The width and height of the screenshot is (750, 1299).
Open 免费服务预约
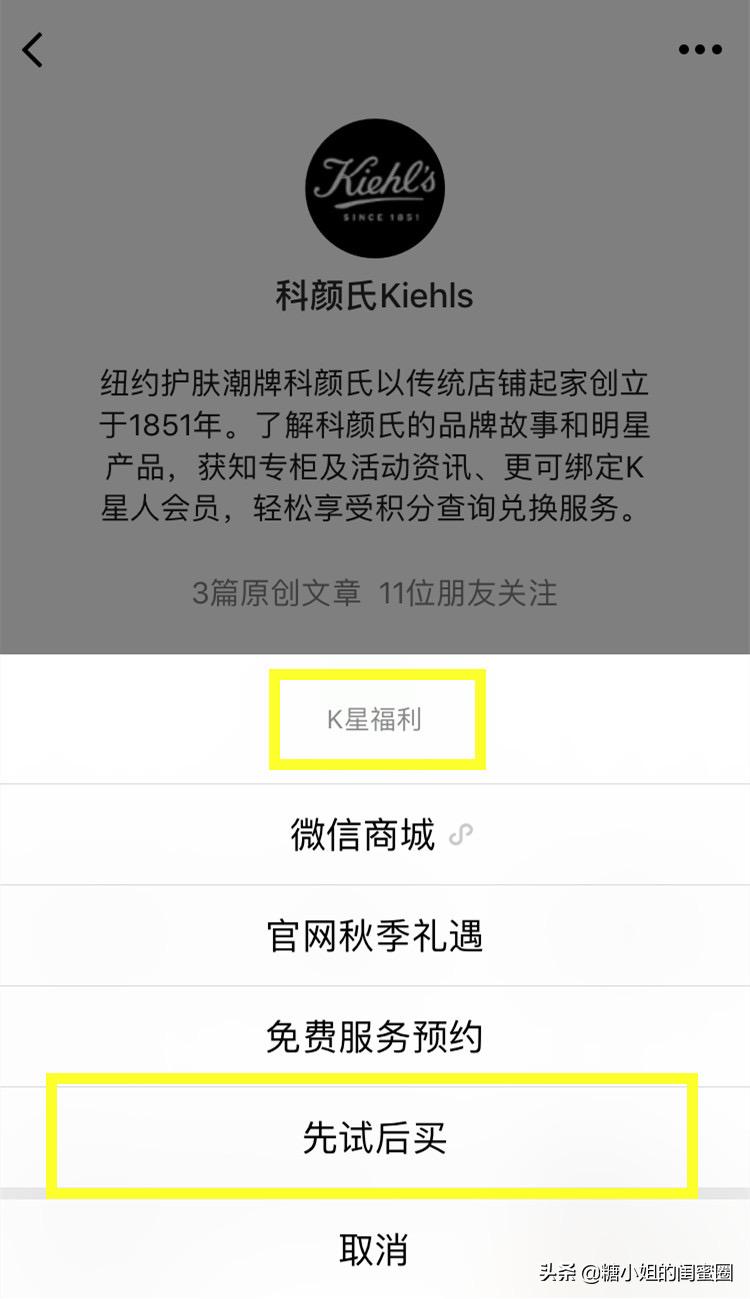(375, 1037)
